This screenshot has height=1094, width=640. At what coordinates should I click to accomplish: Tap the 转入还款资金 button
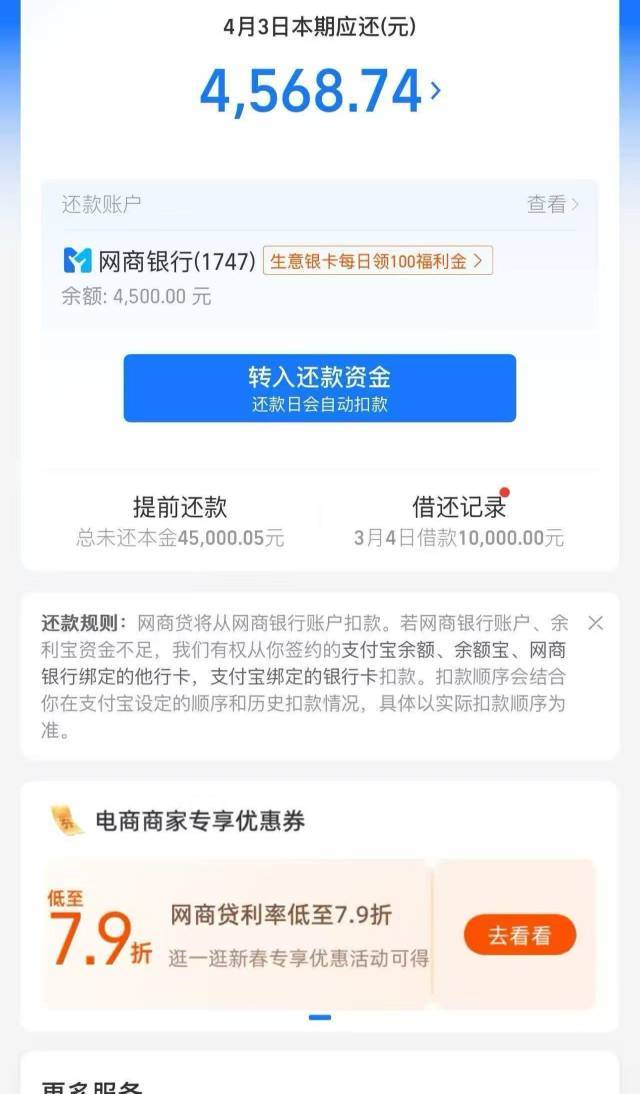point(320,388)
